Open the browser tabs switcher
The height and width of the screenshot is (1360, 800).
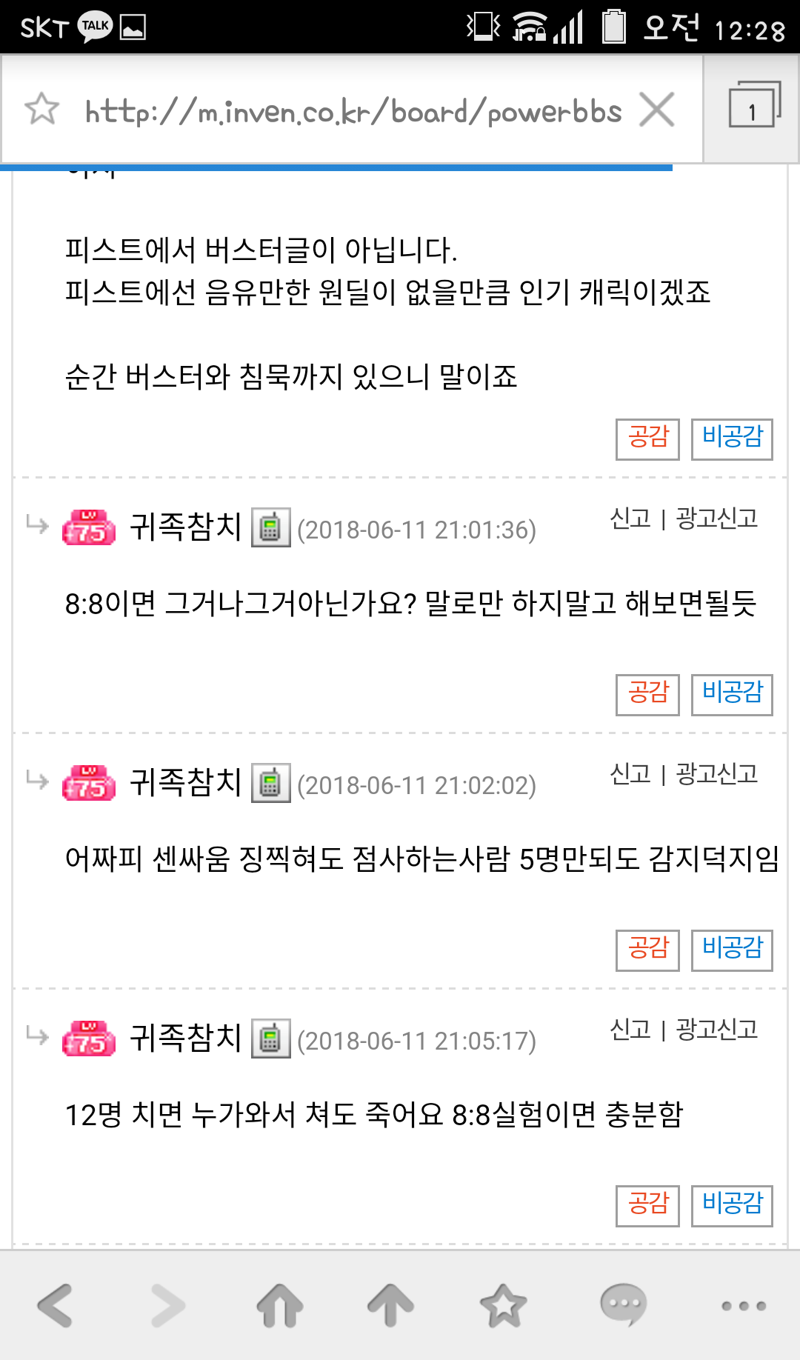click(754, 107)
